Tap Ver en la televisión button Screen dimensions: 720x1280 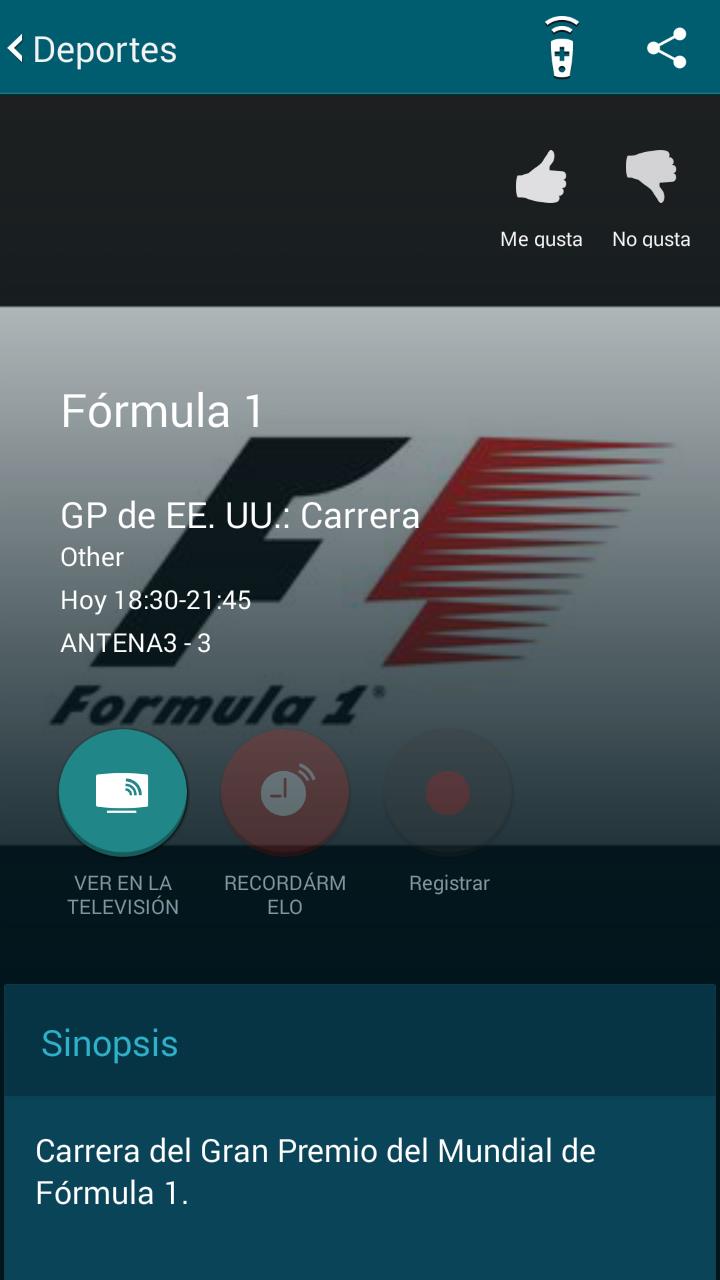coord(123,792)
